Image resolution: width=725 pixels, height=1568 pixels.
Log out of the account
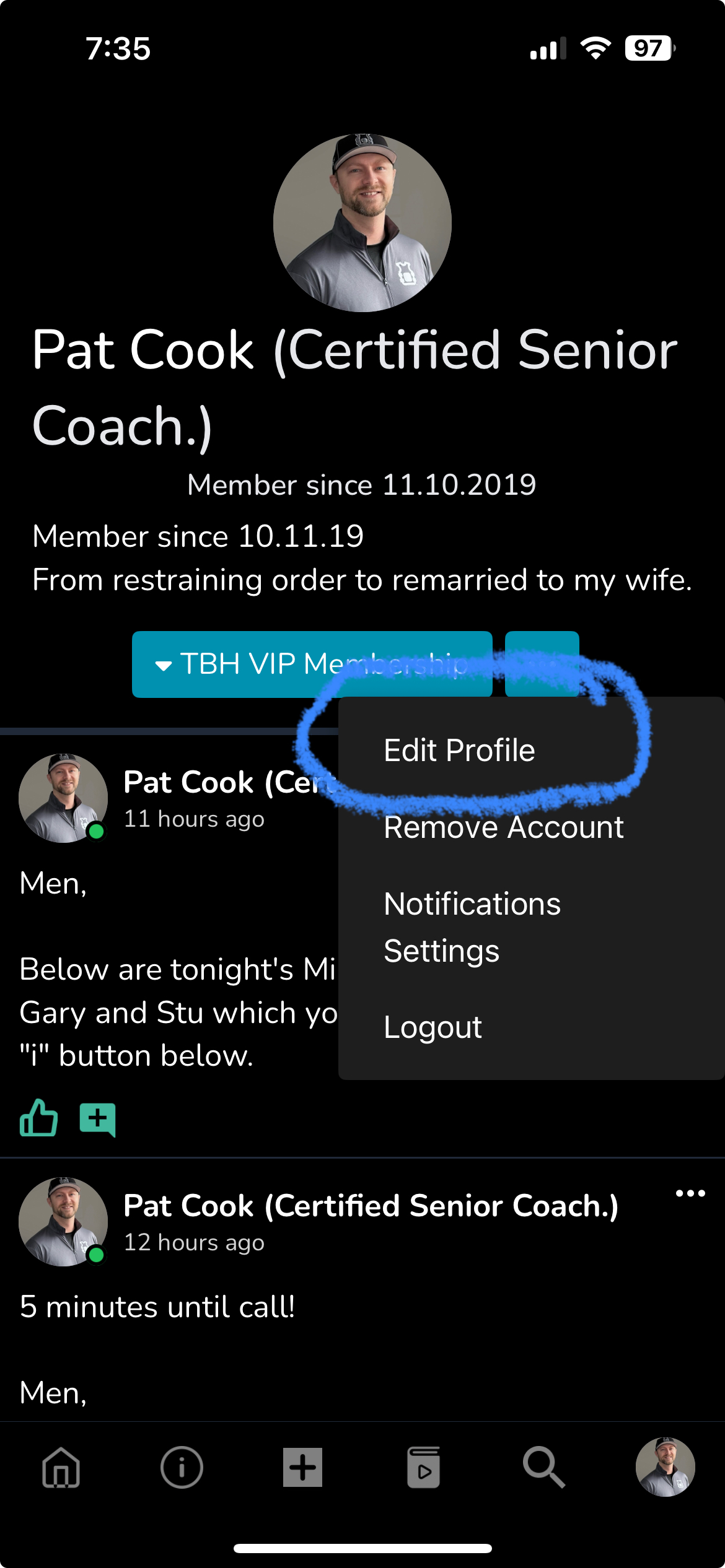click(x=433, y=1027)
